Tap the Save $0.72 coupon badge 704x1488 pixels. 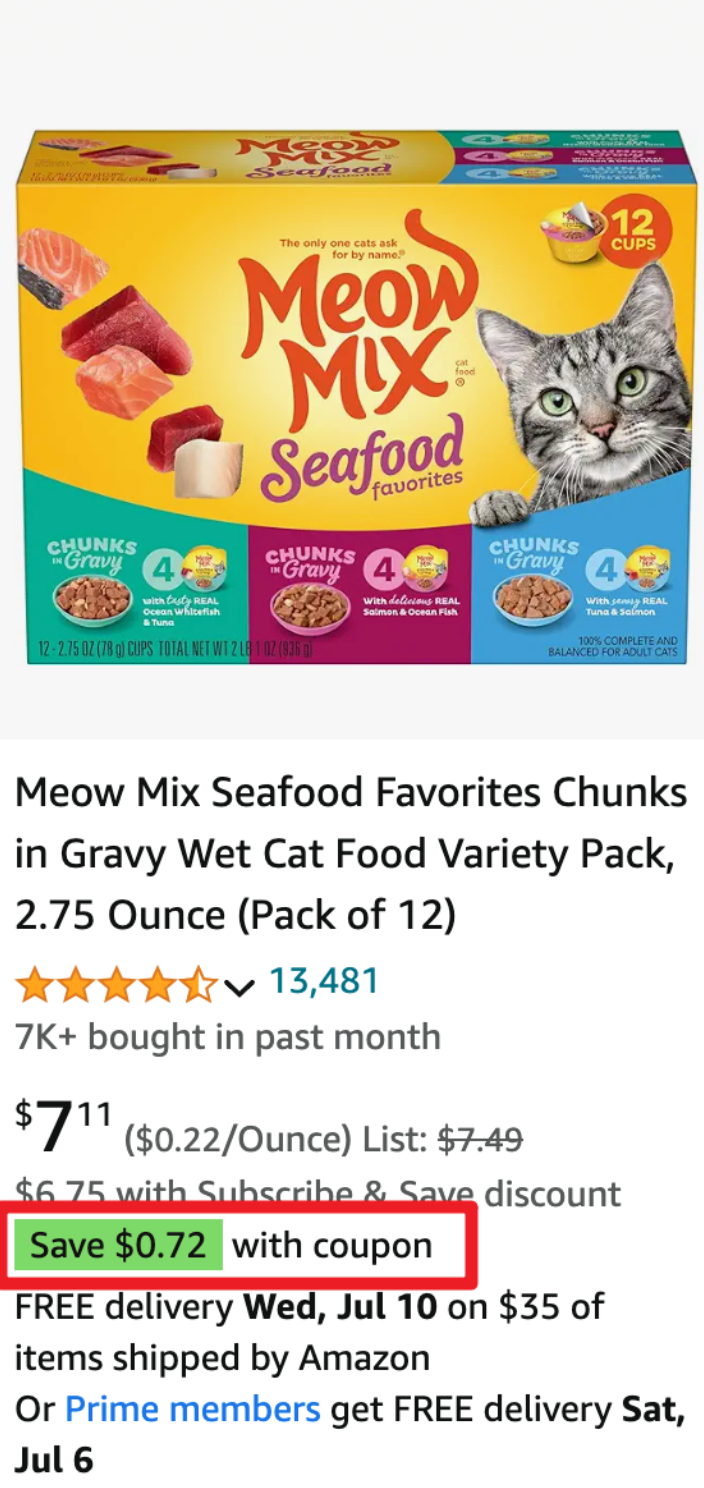118,1246
